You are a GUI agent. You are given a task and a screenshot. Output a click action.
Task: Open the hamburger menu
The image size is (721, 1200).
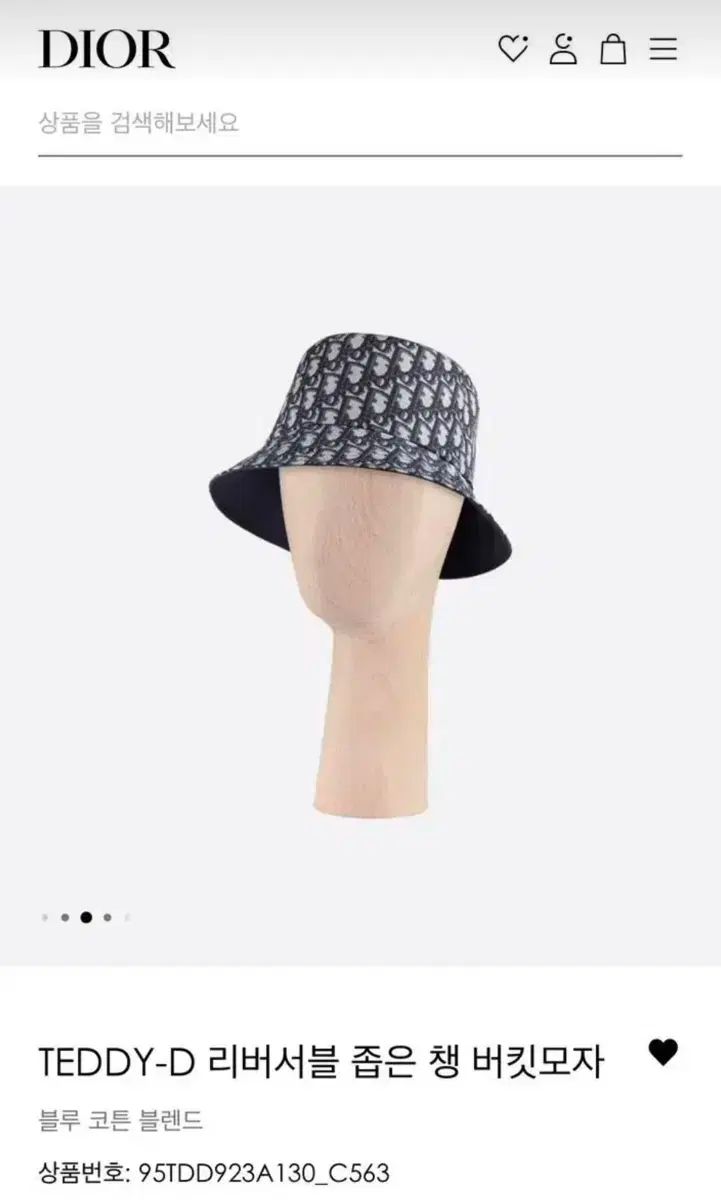point(663,48)
